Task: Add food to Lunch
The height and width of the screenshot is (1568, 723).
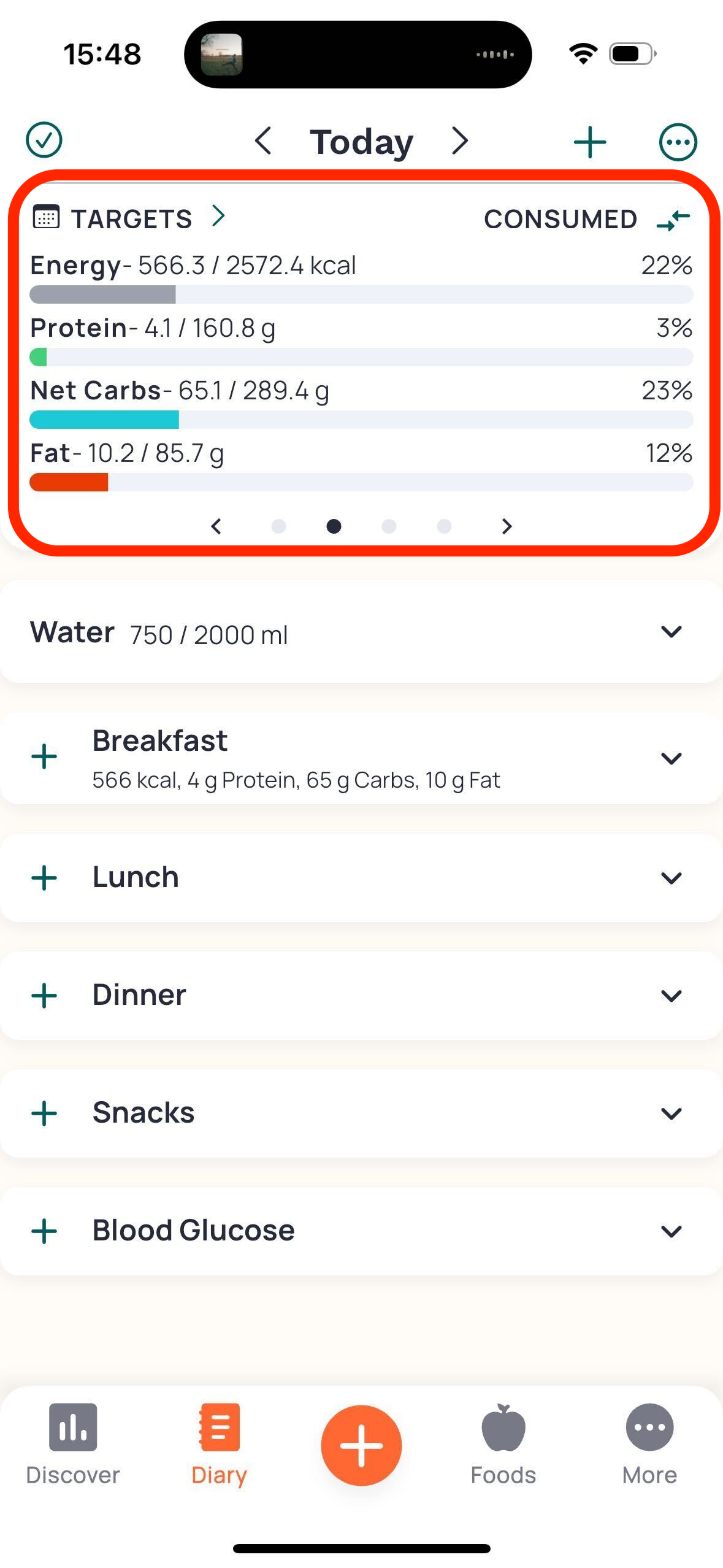Action: tap(44, 878)
